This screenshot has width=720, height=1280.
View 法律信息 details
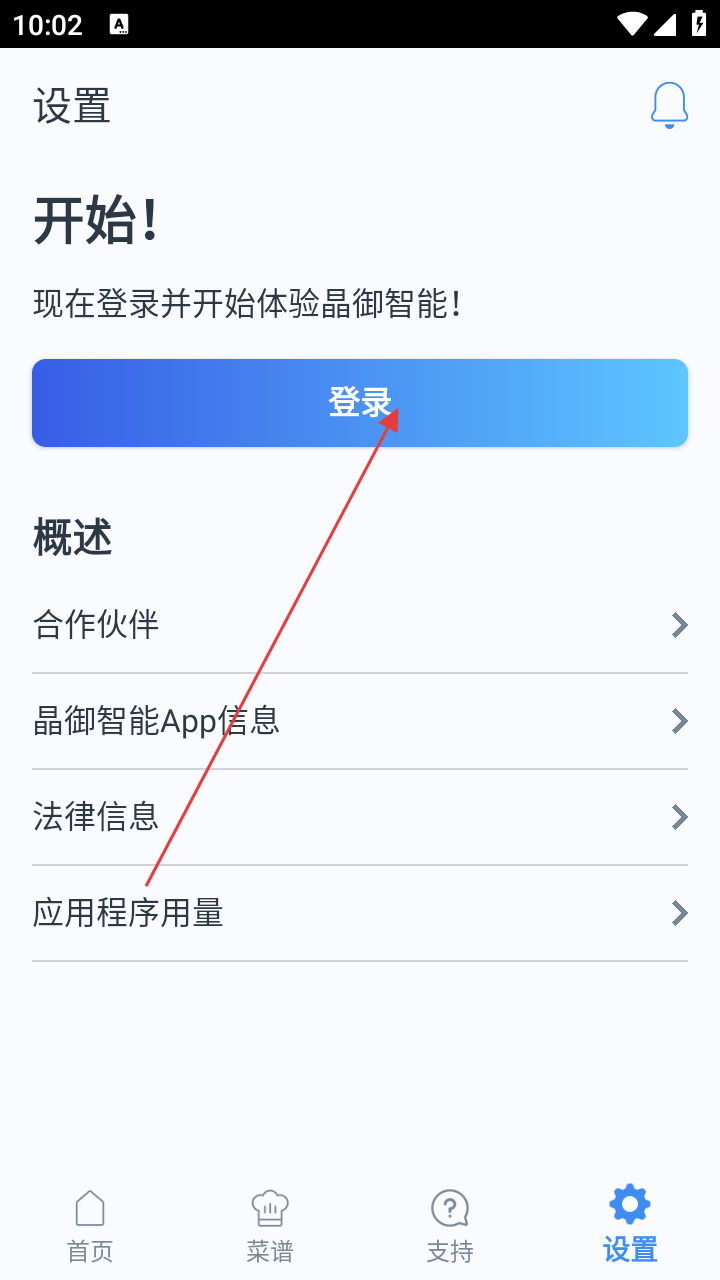360,817
